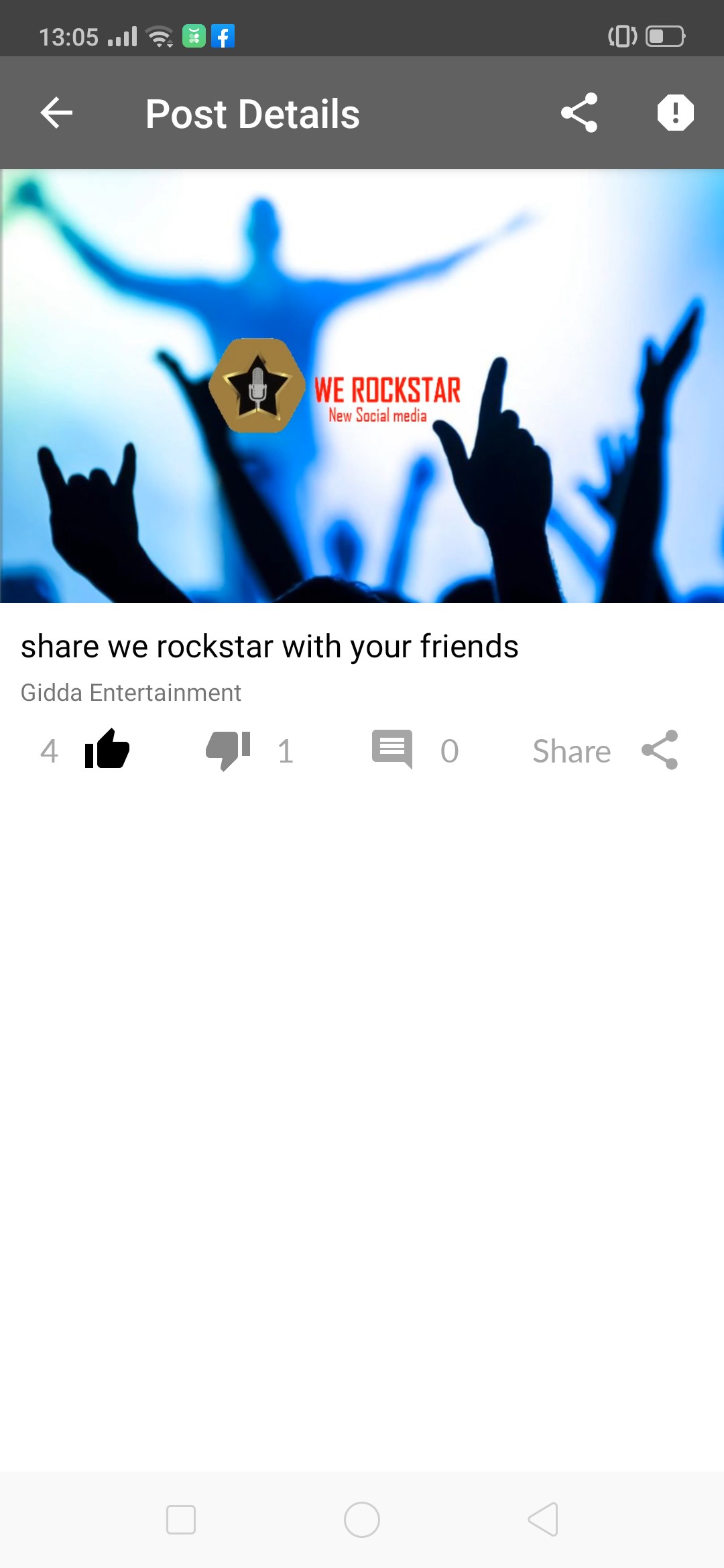Go to the phone's home screen
724x1568 pixels.
coord(362,1520)
